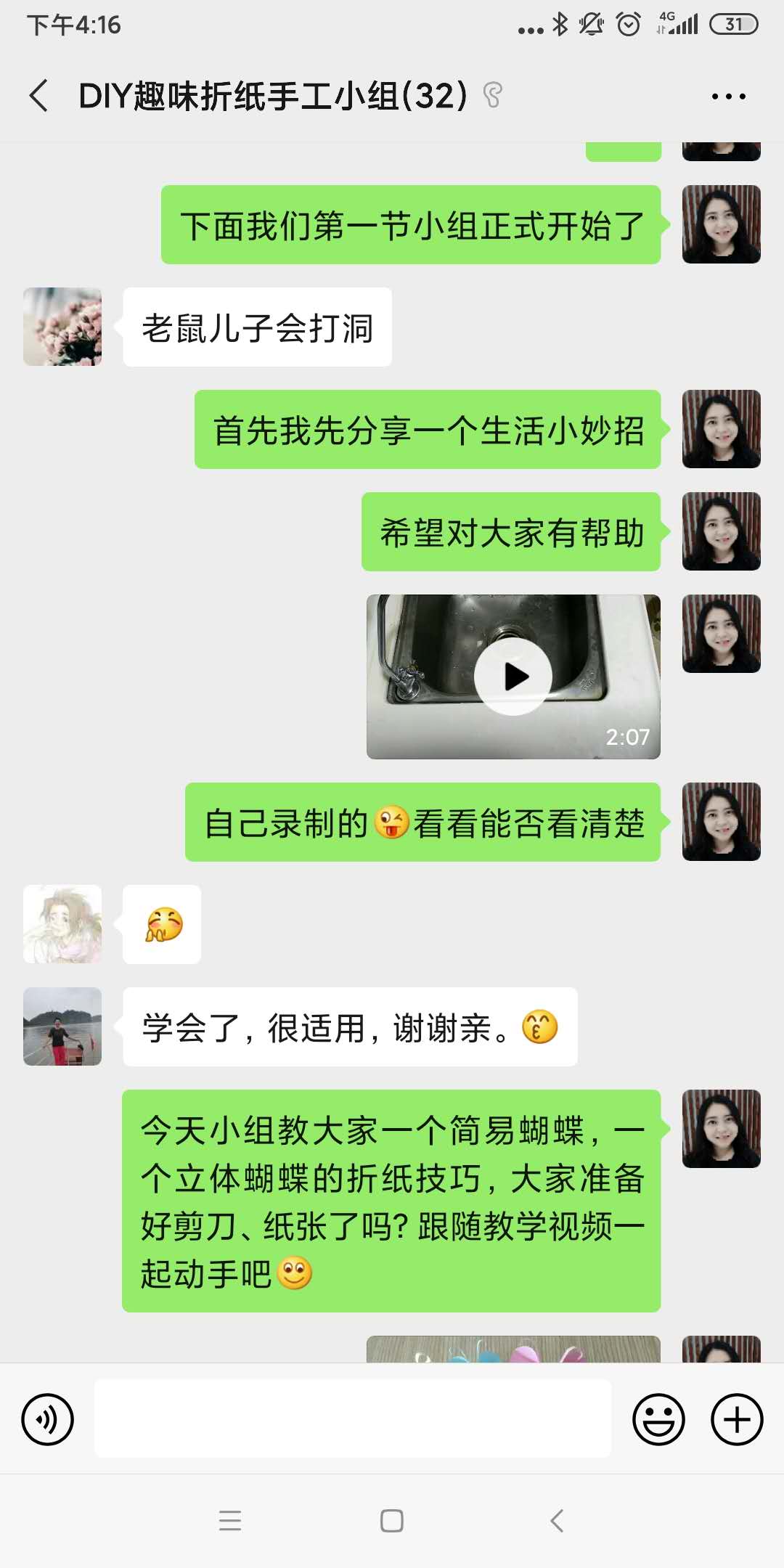This screenshot has height=1568, width=784.
Task: Go back from the DIY group chat
Action: coord(39,96)
